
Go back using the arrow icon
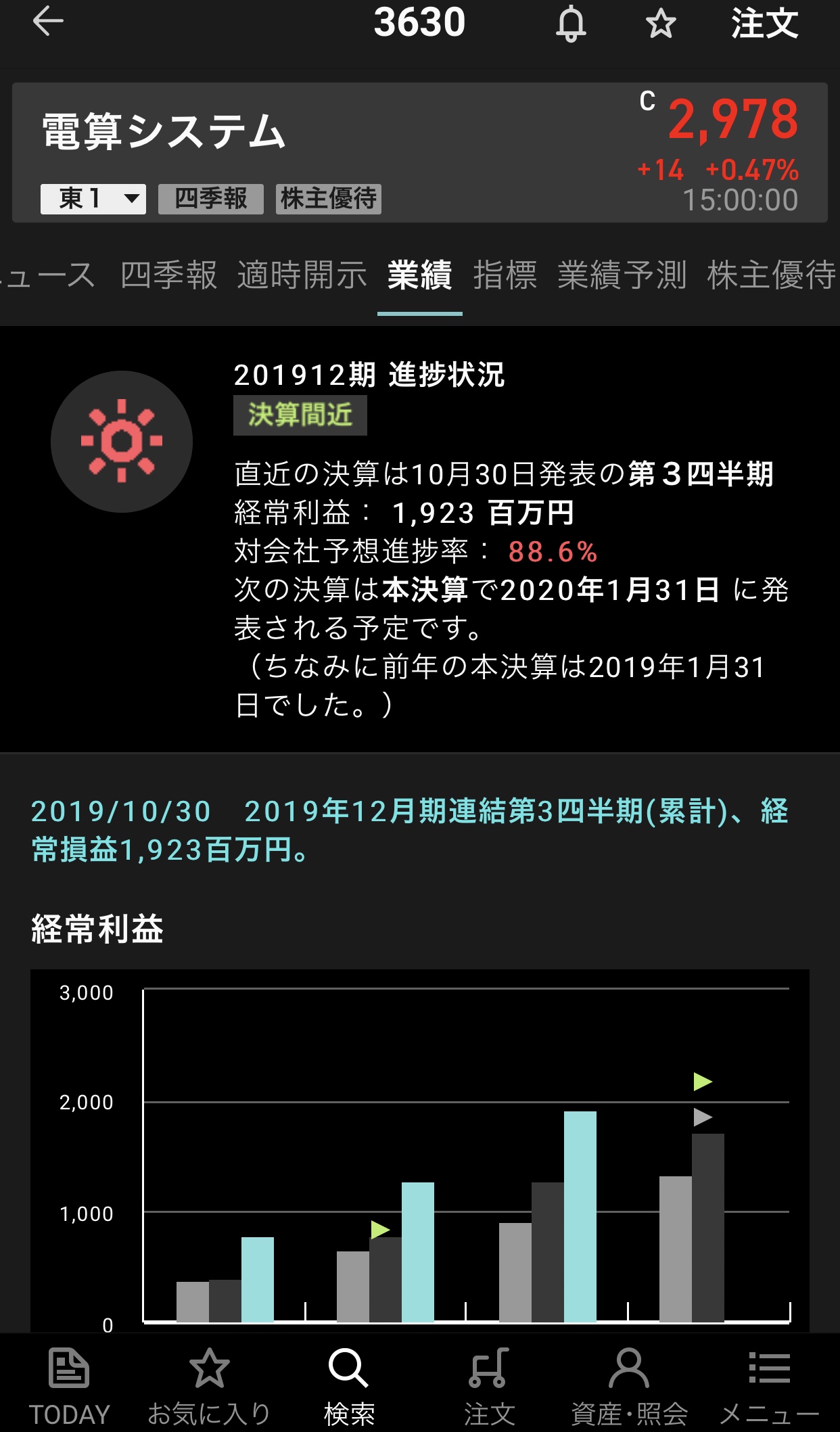48,22
